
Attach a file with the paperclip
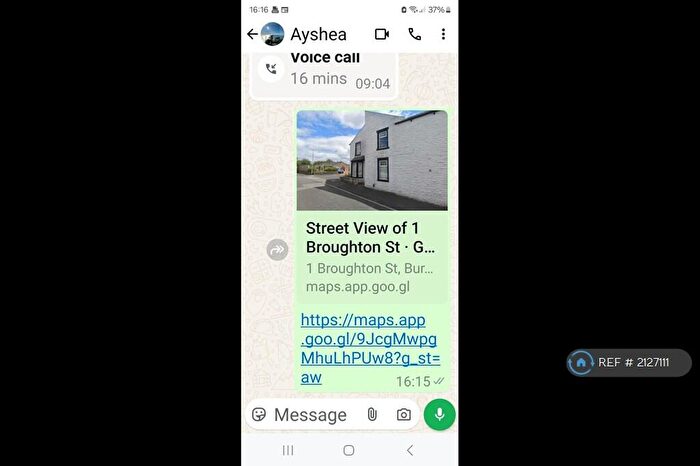click(x=371, y=414)
